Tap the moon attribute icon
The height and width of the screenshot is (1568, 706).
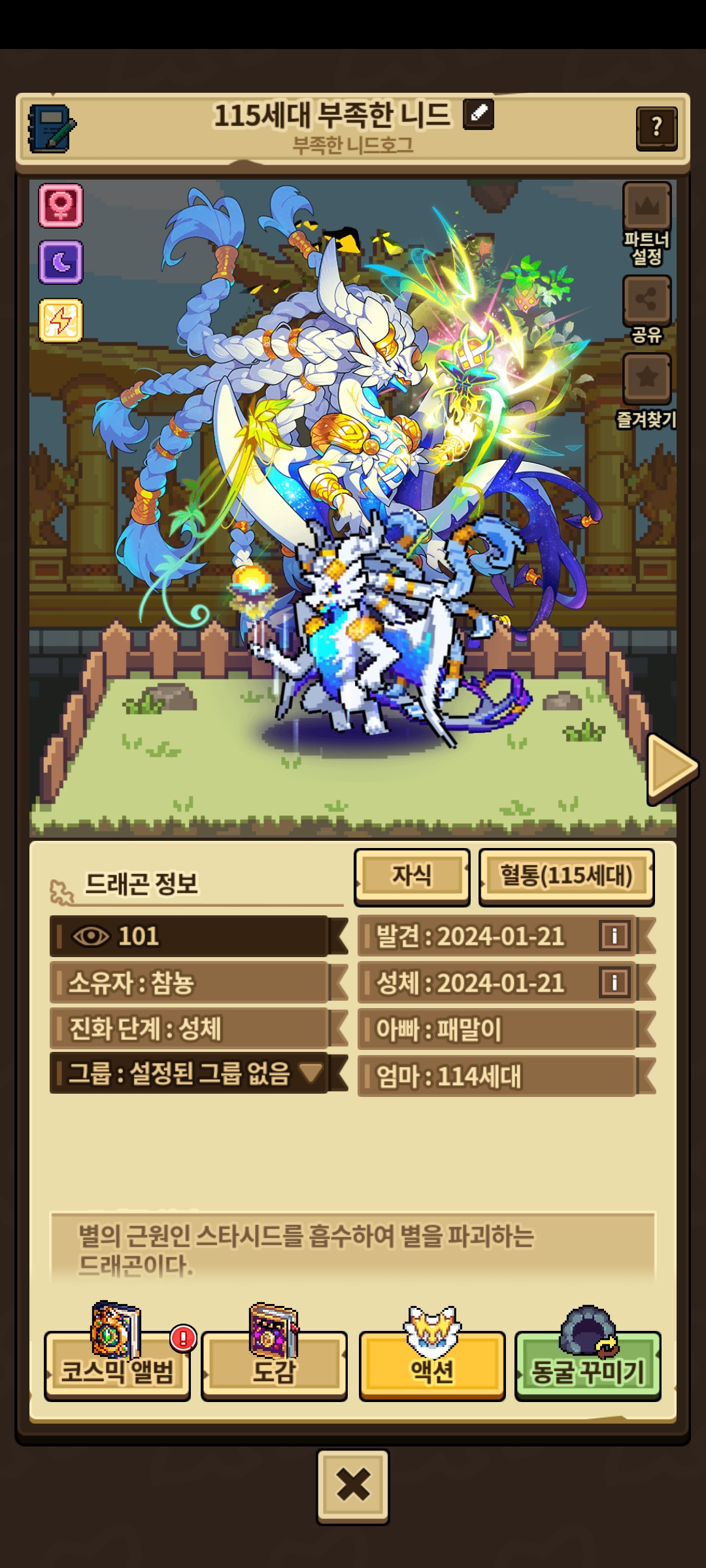pos(61,262)
